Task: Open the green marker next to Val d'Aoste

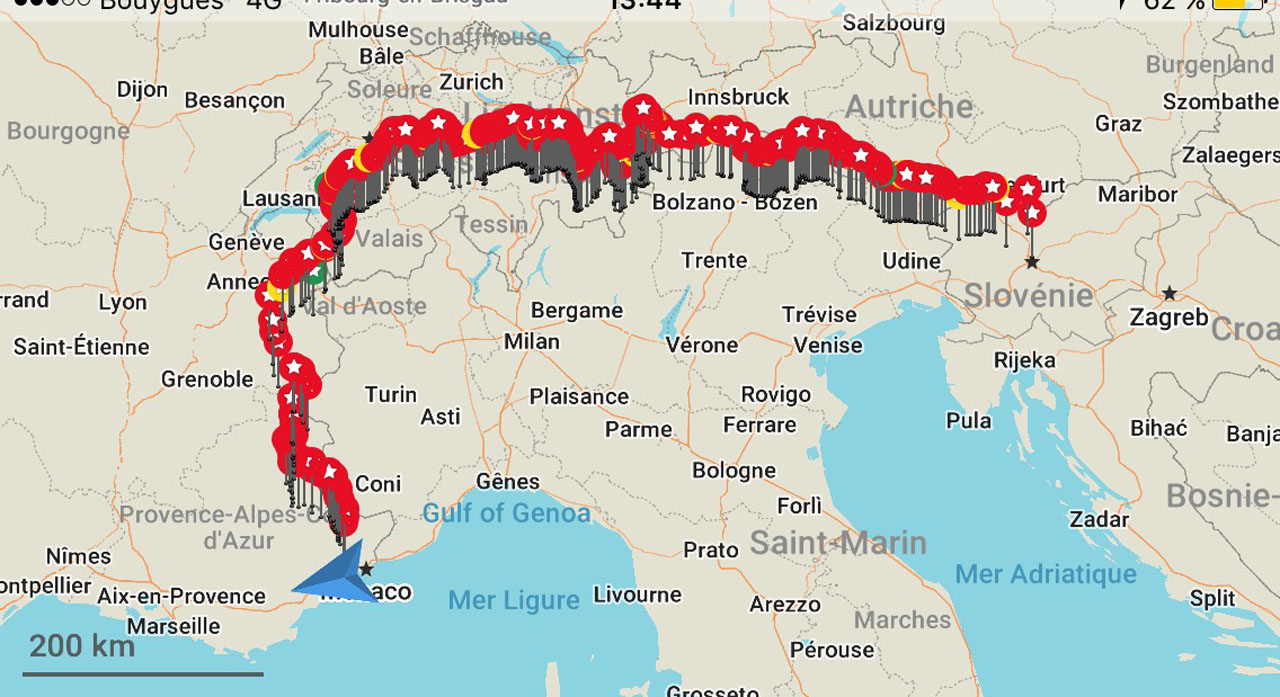Action: click(x=316, y=273)
